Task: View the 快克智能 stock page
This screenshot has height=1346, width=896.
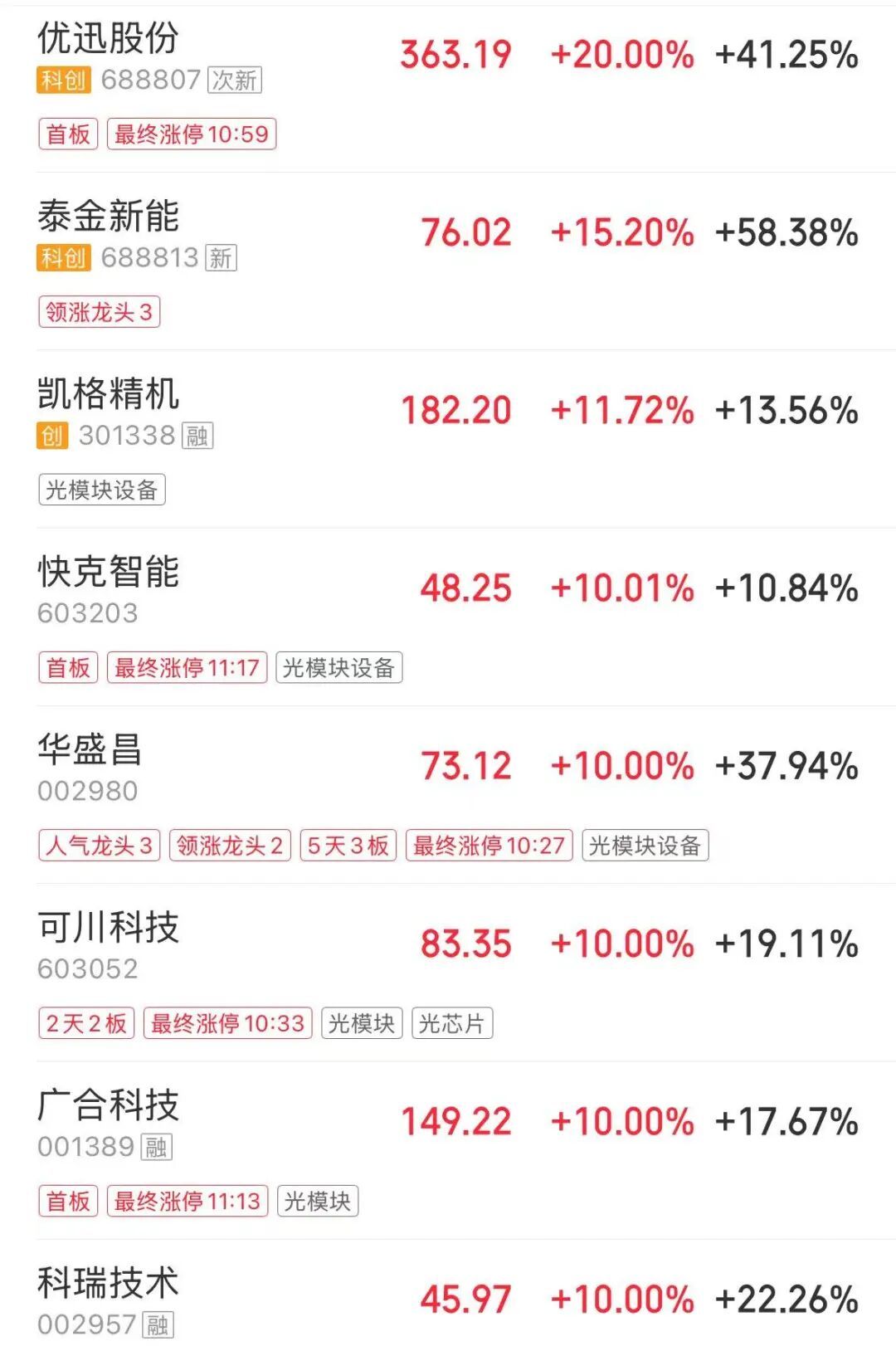Action: point(109,573)
